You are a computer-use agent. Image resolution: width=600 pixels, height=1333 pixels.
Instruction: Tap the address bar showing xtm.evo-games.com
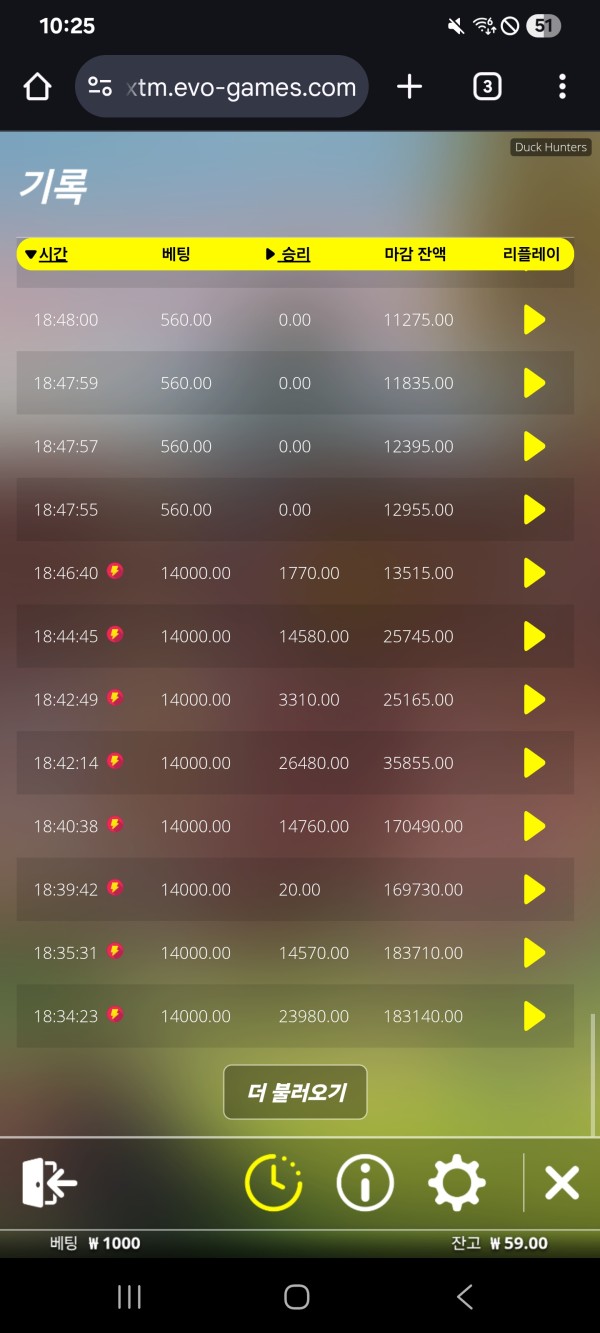pyautogui.click(x=222, y=87)
